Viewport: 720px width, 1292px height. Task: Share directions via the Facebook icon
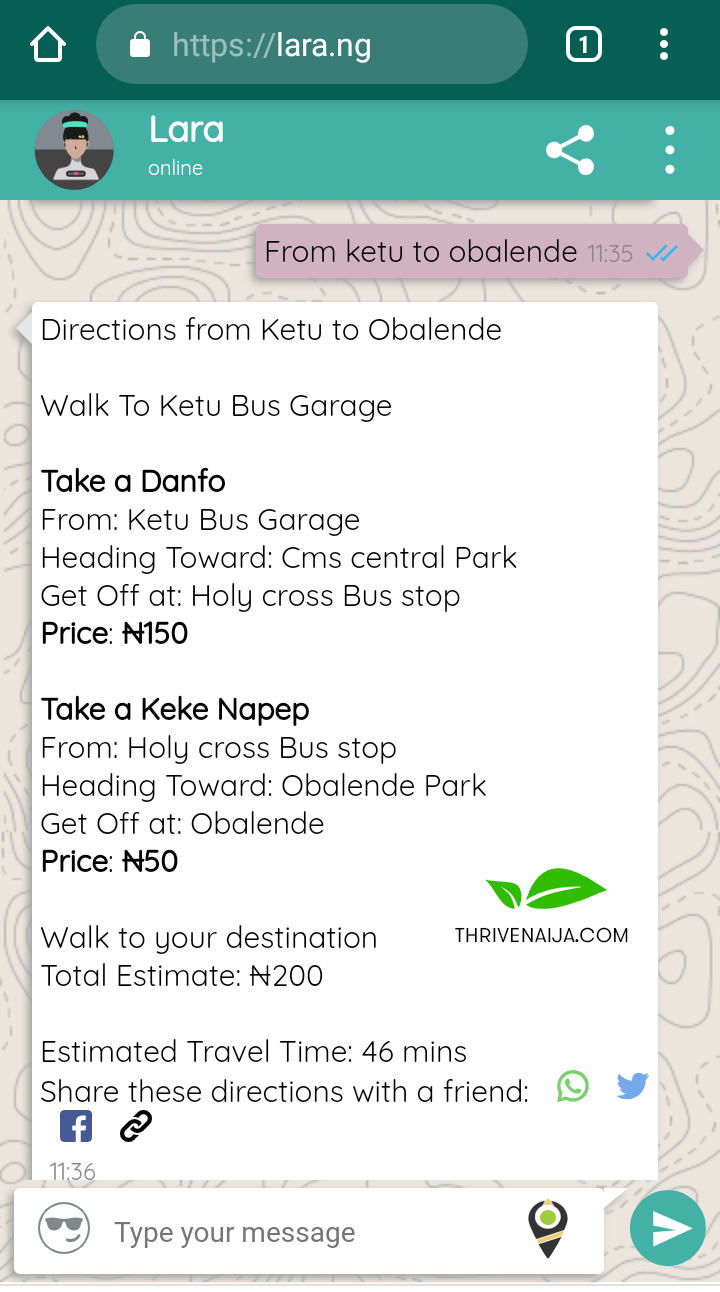tap(75, 1125)
